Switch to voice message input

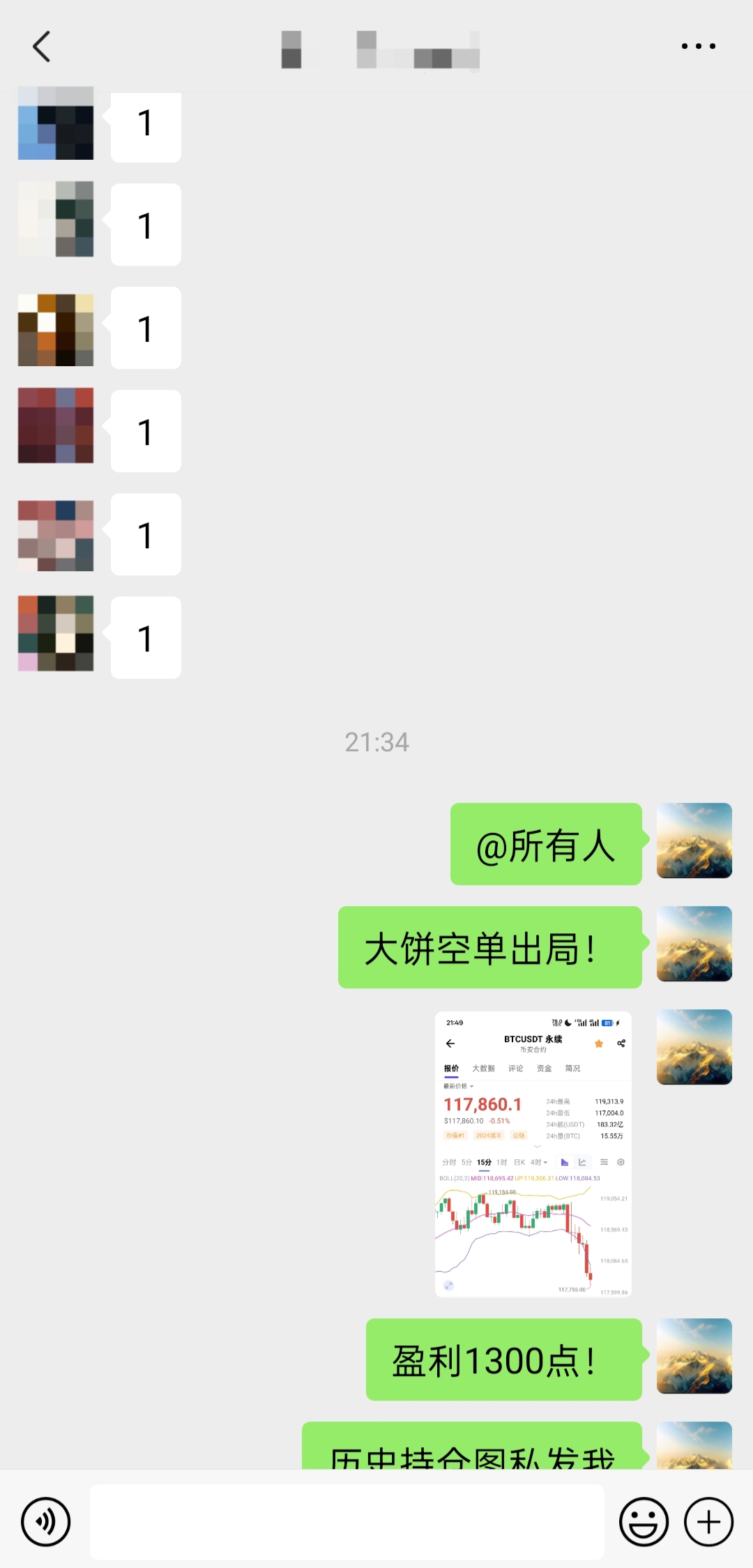(46, 1521)
